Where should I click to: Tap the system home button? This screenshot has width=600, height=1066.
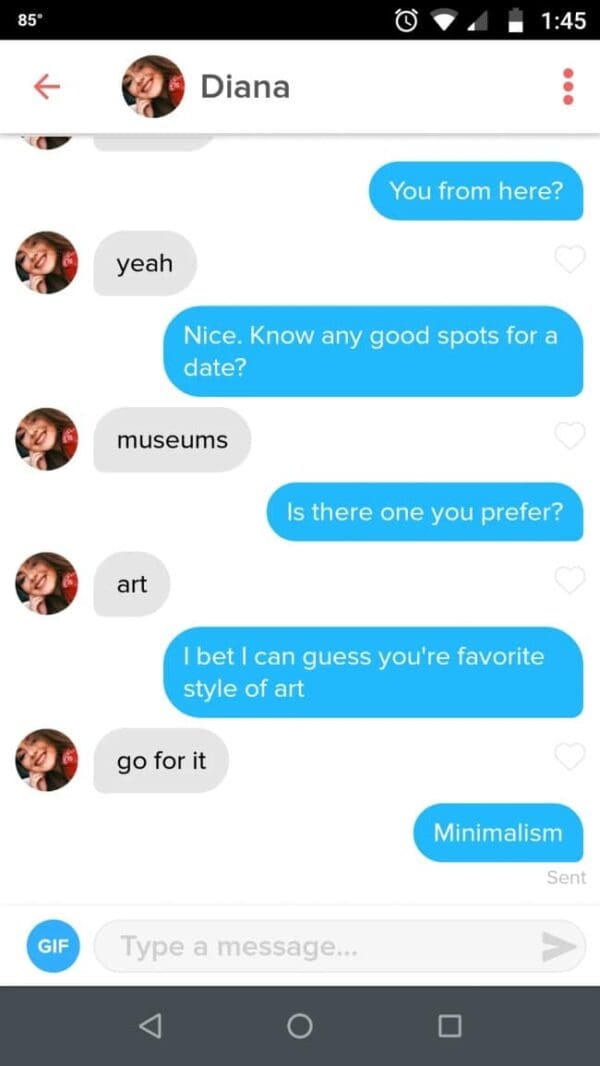tap(299, 1026)
